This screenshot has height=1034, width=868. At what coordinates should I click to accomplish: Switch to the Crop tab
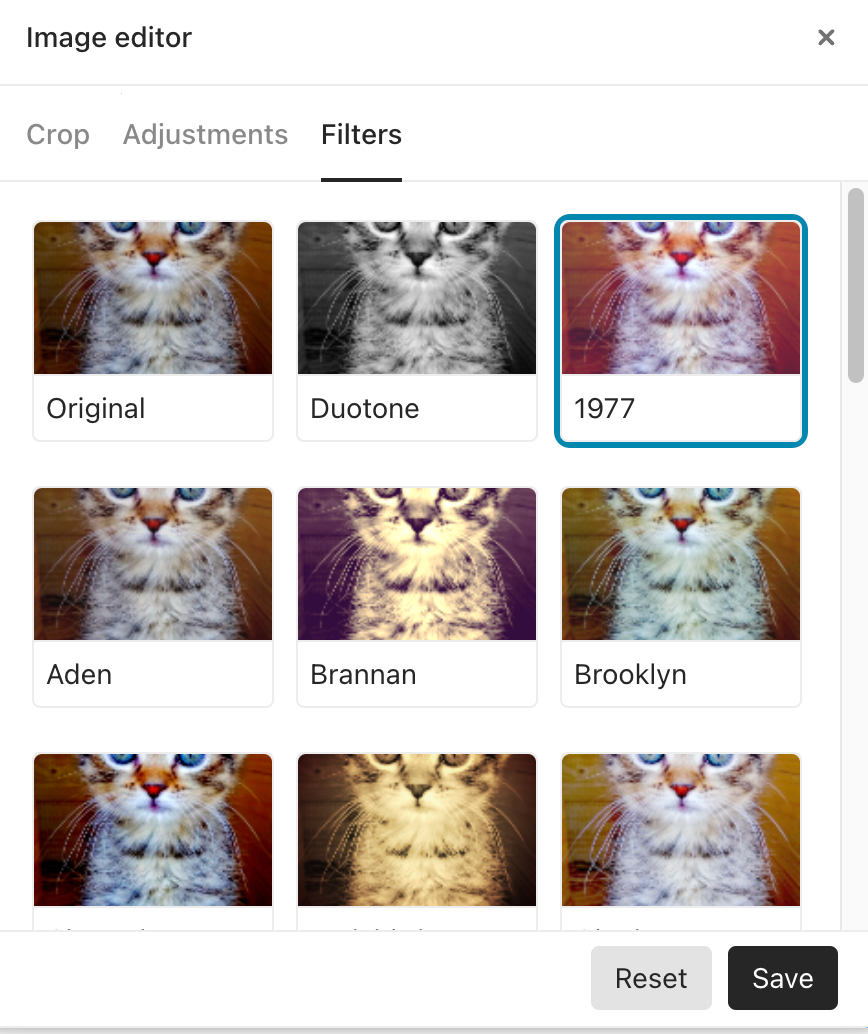point(58,135)
